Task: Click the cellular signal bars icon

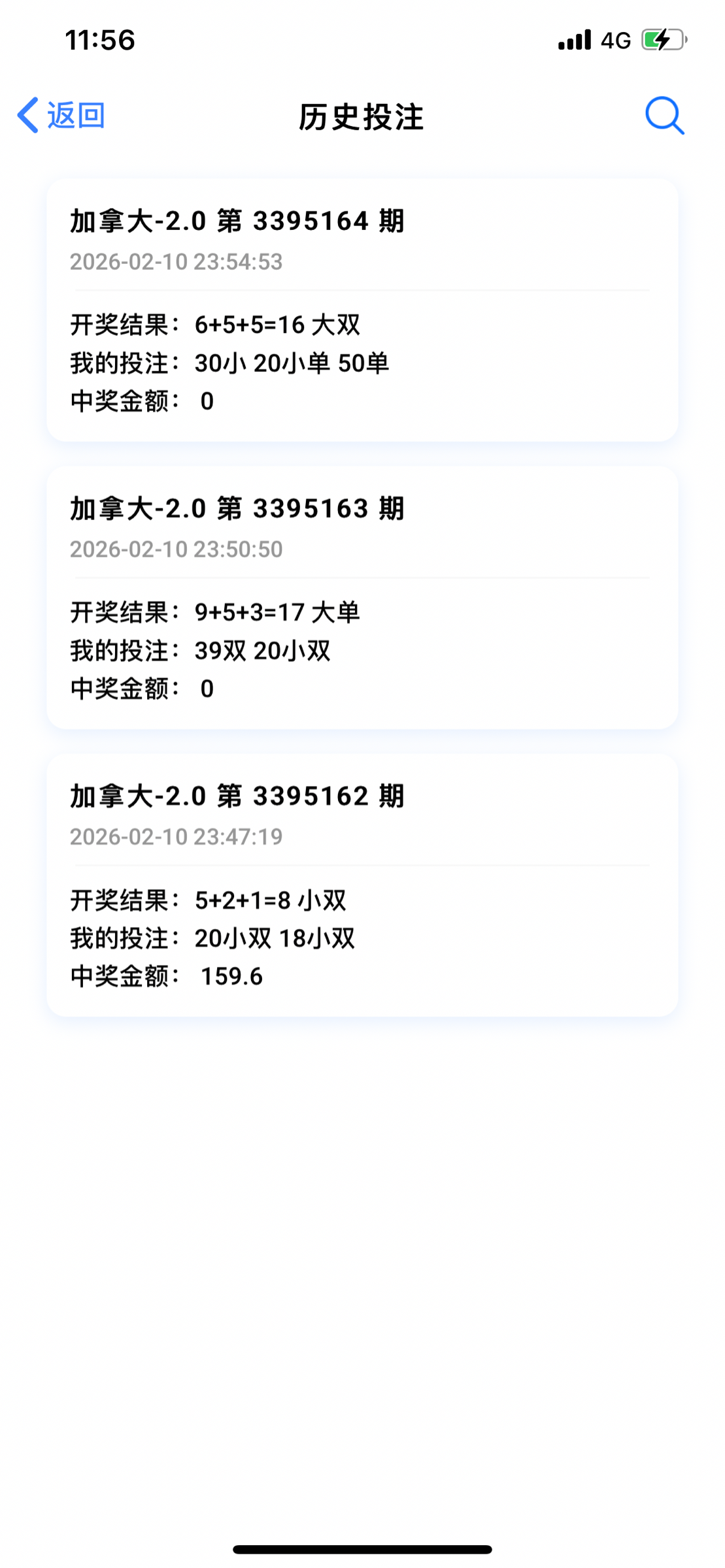Action: (x=574, y=41)
